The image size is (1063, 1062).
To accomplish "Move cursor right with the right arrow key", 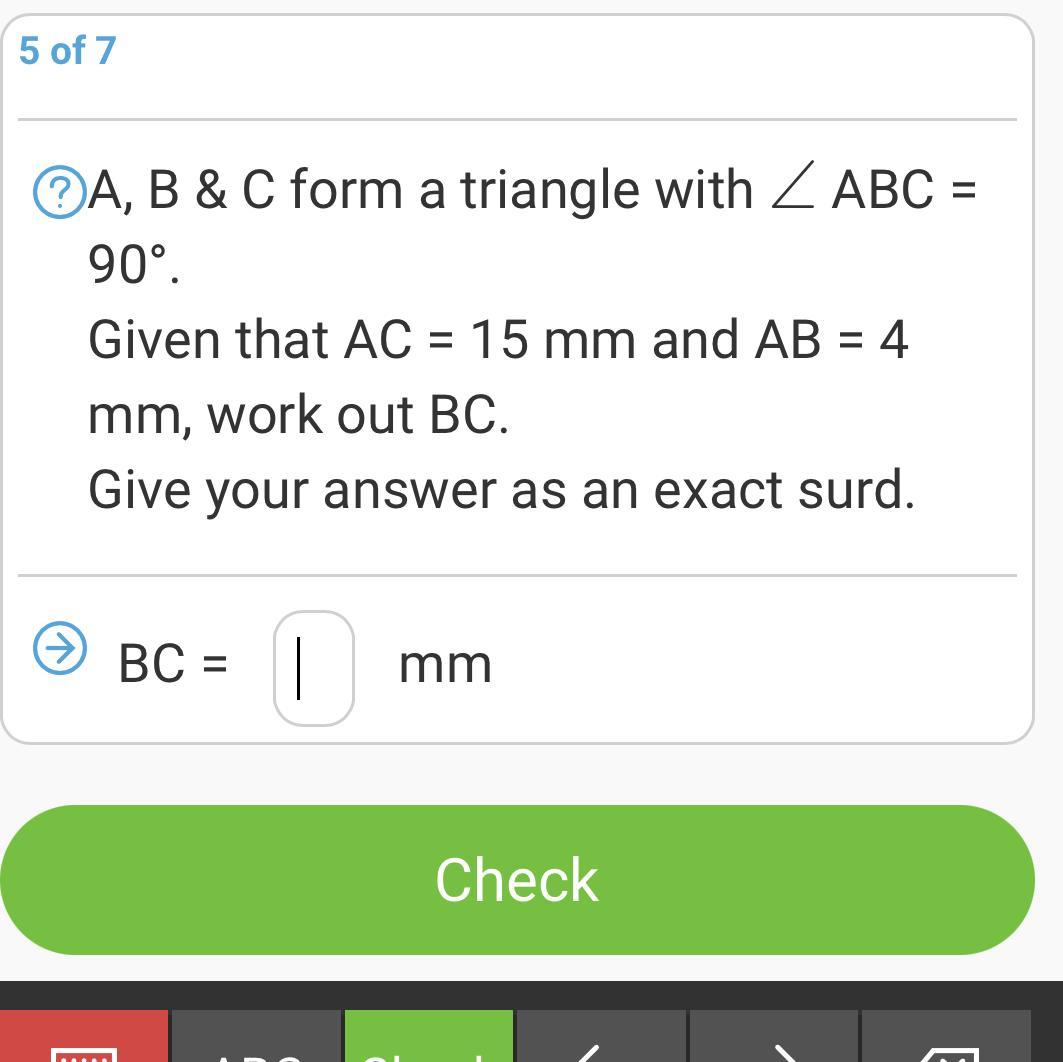I will (773, 1040).
